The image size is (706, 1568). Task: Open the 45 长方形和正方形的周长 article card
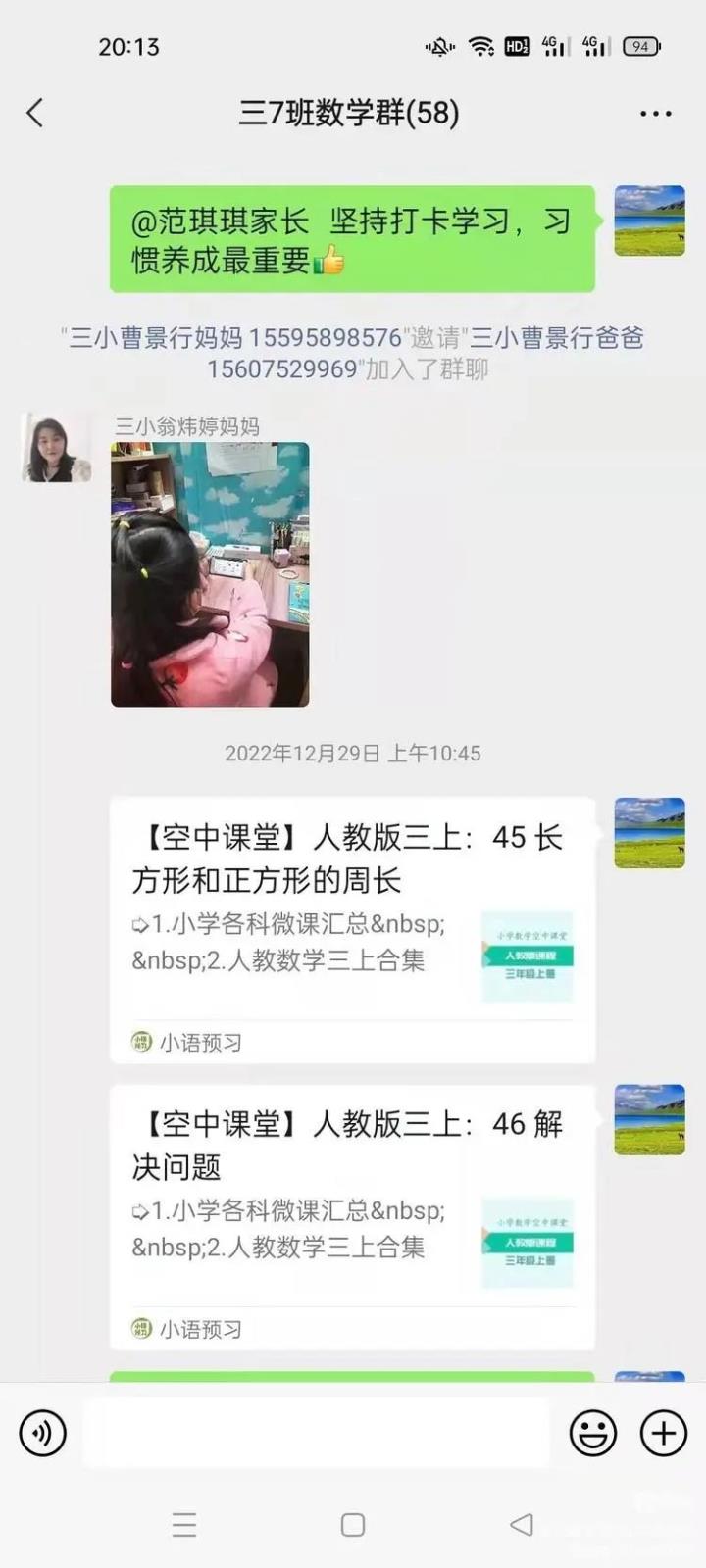point(352,929)
